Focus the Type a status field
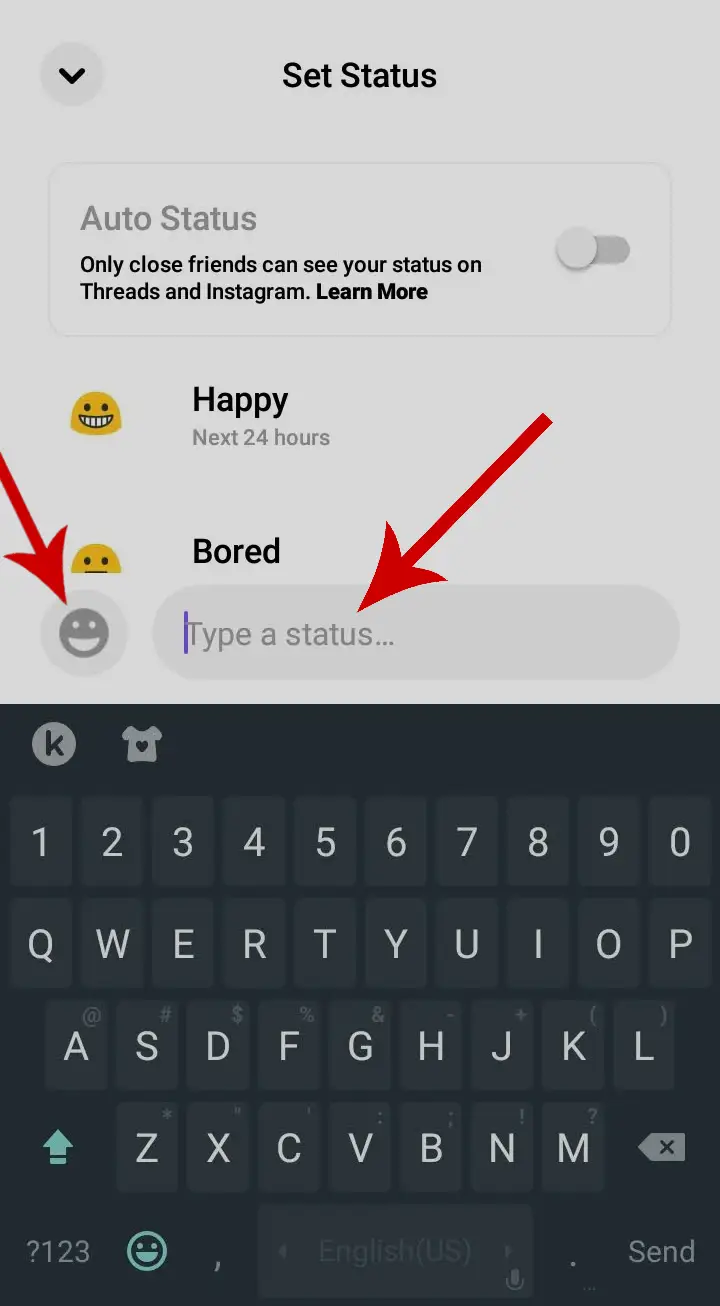This screenshot has width=720, height=1306. coord(416,633)
